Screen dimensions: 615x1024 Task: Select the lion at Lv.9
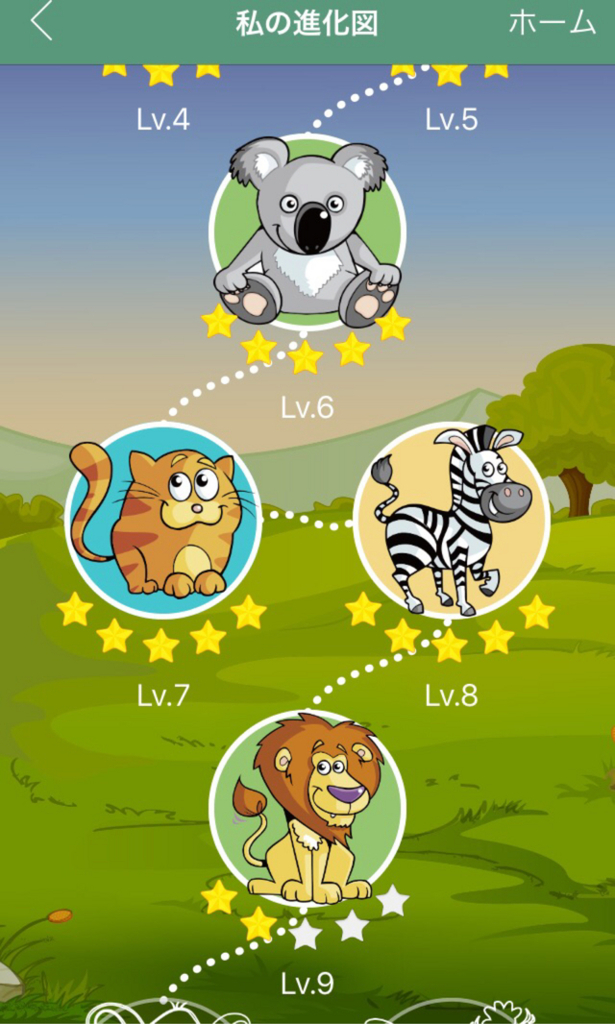point(307,808)
